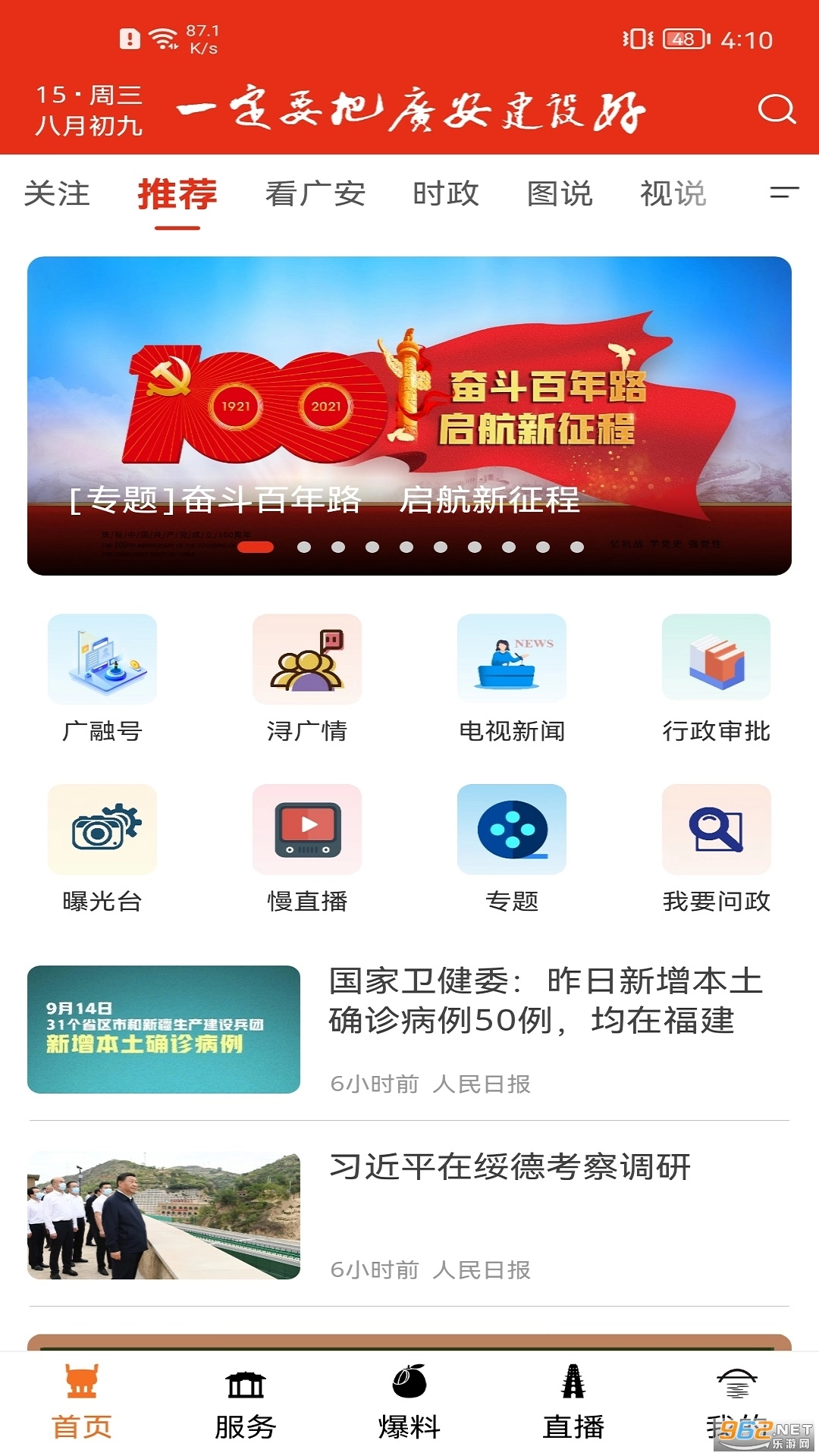Expand the channel list via hamburger icon
This screenshot has width=819, height=1456.
coord(783,195)
